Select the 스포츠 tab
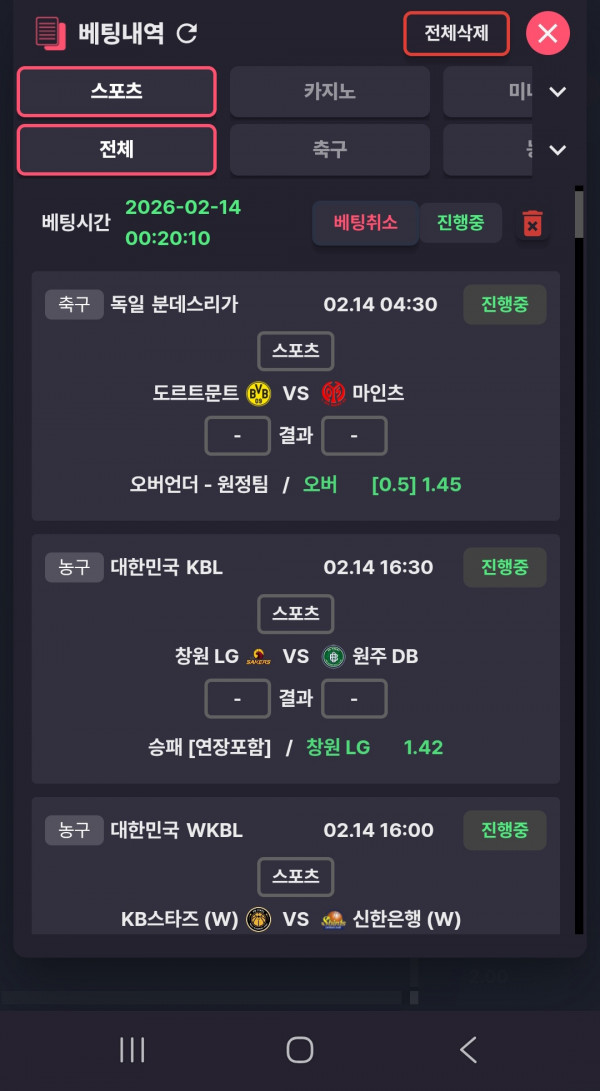 coord(117,92)
